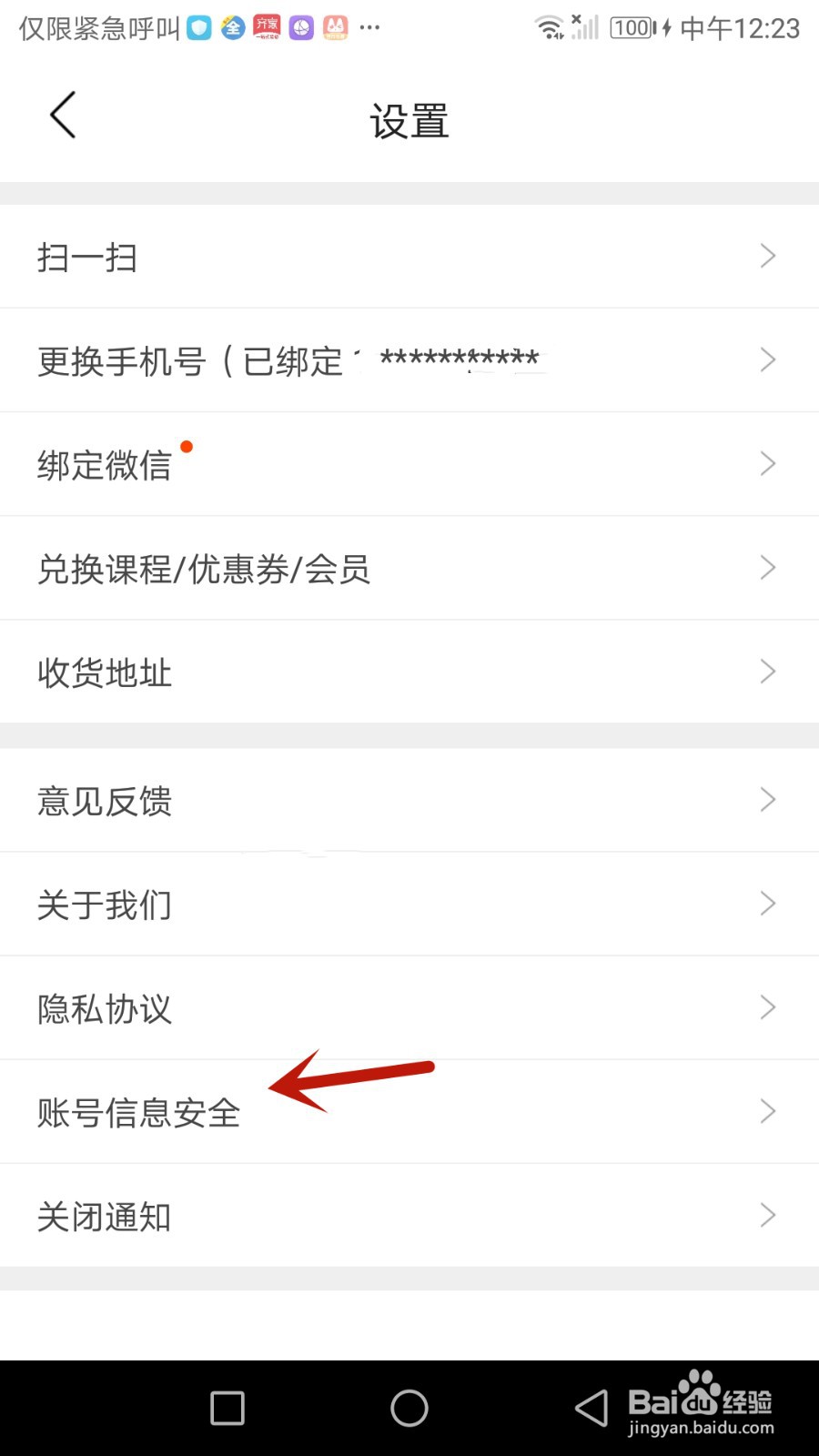Viewport: 819px width, 1456px height.
Task: Tap the purple app icon in the status bar
Action: [300, 27]
